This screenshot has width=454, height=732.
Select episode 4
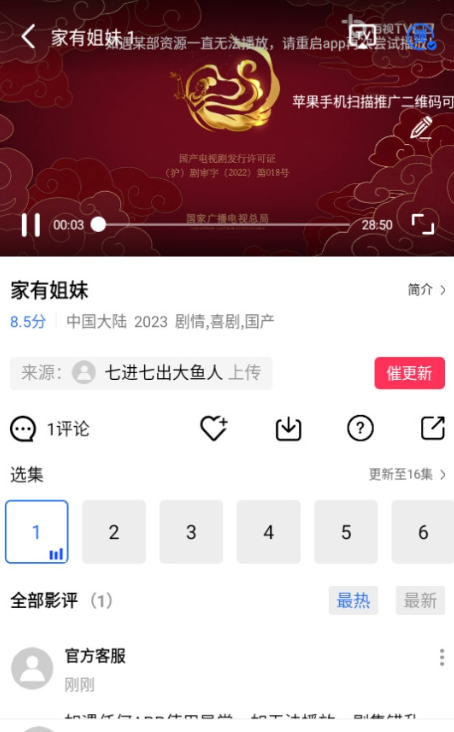click(x=268, y=532)
